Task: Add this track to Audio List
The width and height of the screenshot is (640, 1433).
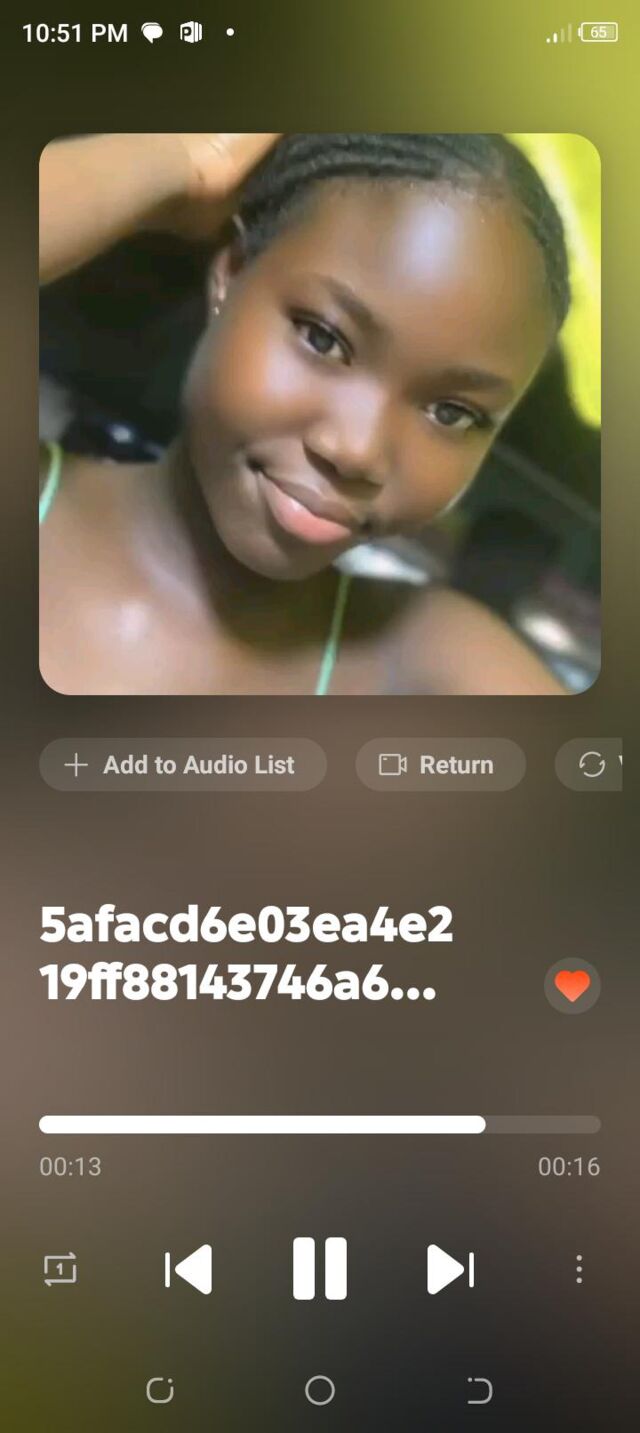Action: pyautogui.click(x=183, y=765)
